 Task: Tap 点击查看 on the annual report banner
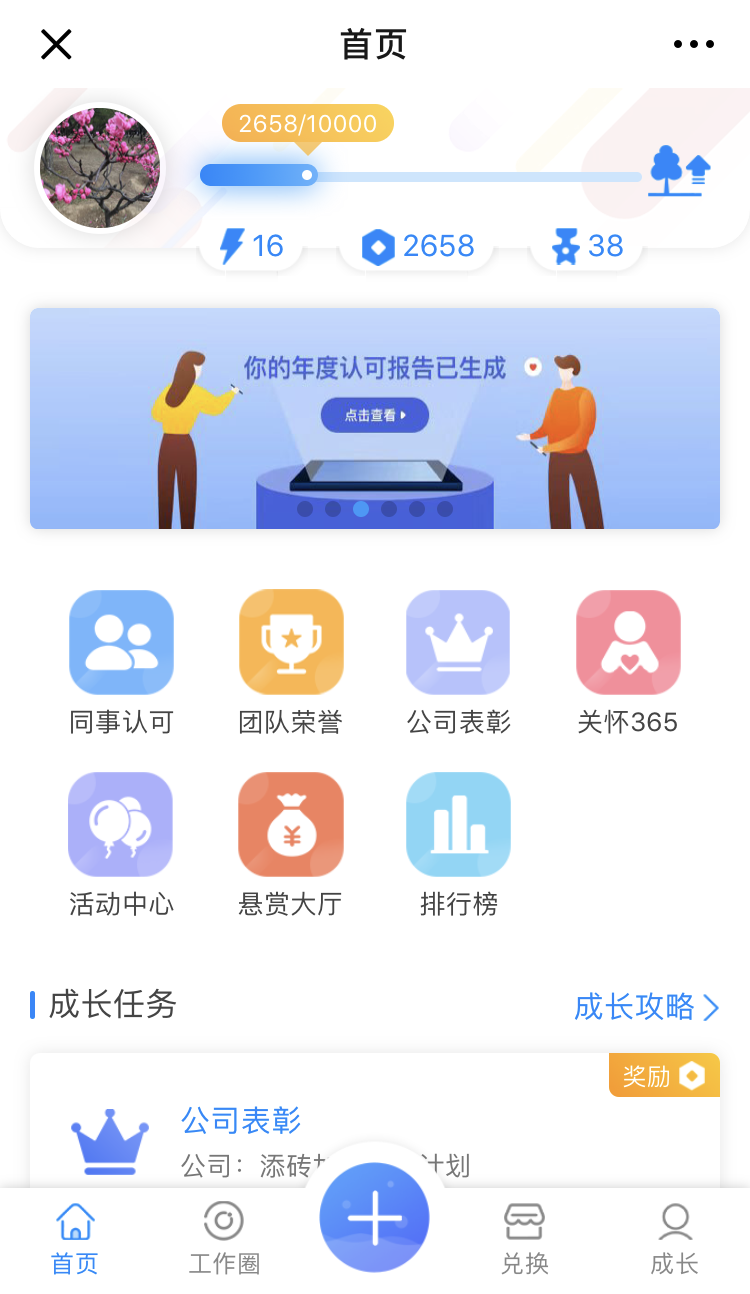(x=375, y=415)
